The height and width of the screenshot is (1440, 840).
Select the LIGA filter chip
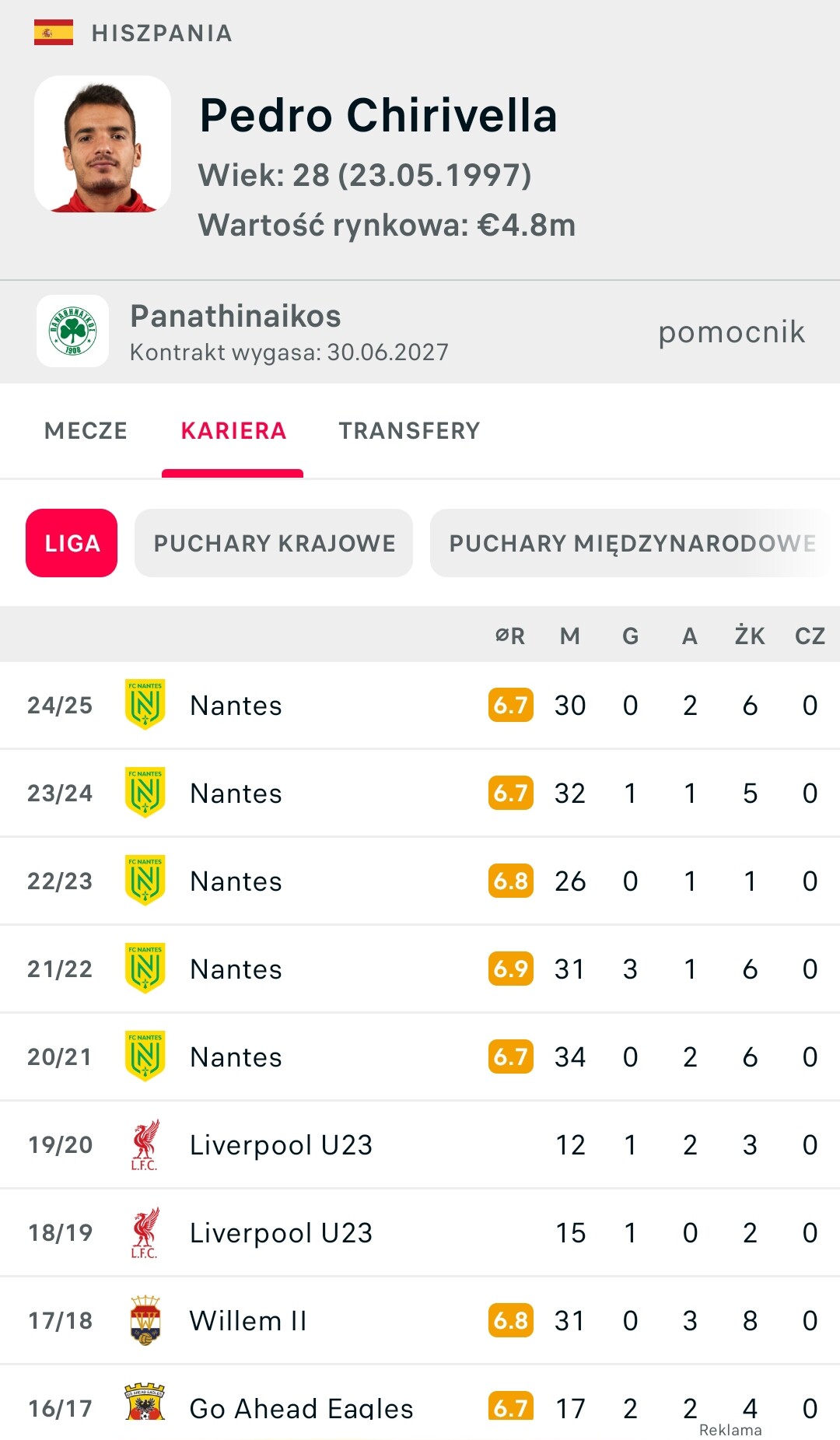point(72,543)
